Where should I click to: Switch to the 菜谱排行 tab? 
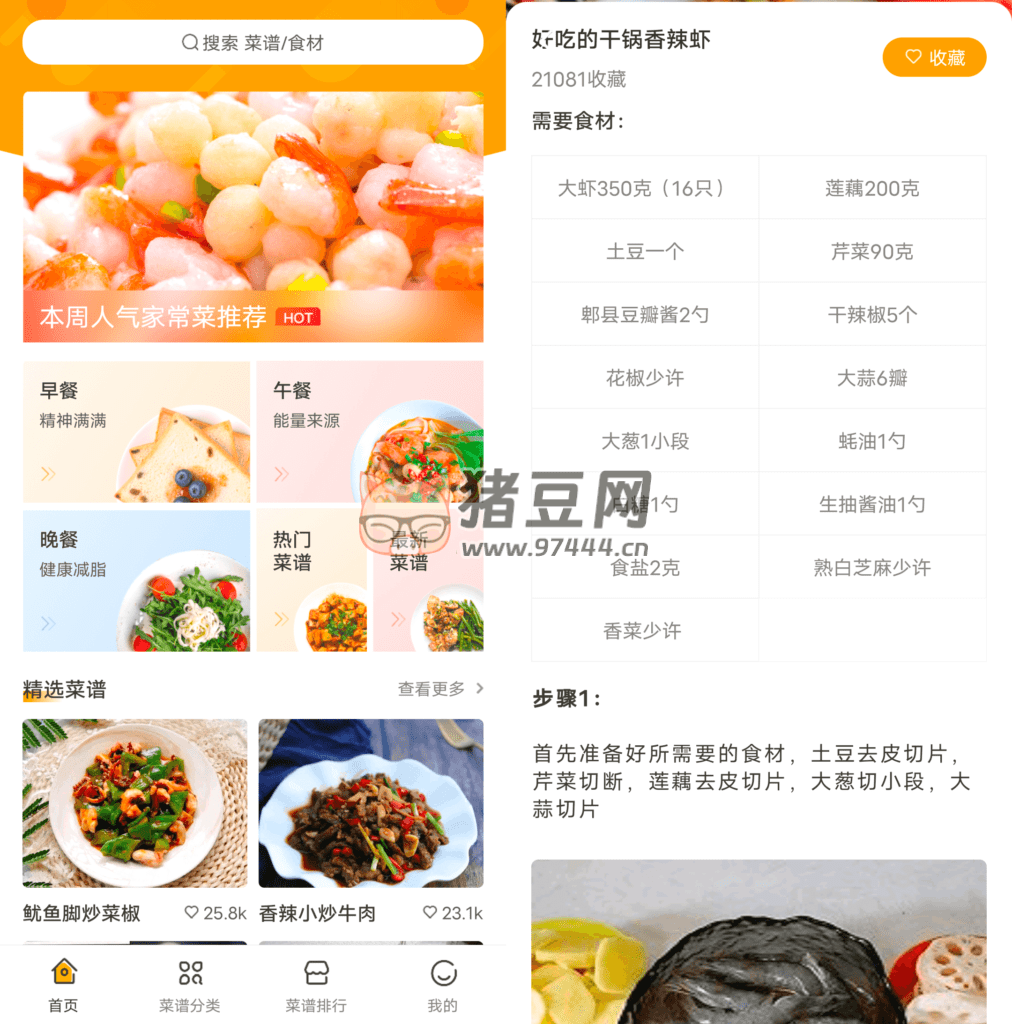(x=316, y=985)
